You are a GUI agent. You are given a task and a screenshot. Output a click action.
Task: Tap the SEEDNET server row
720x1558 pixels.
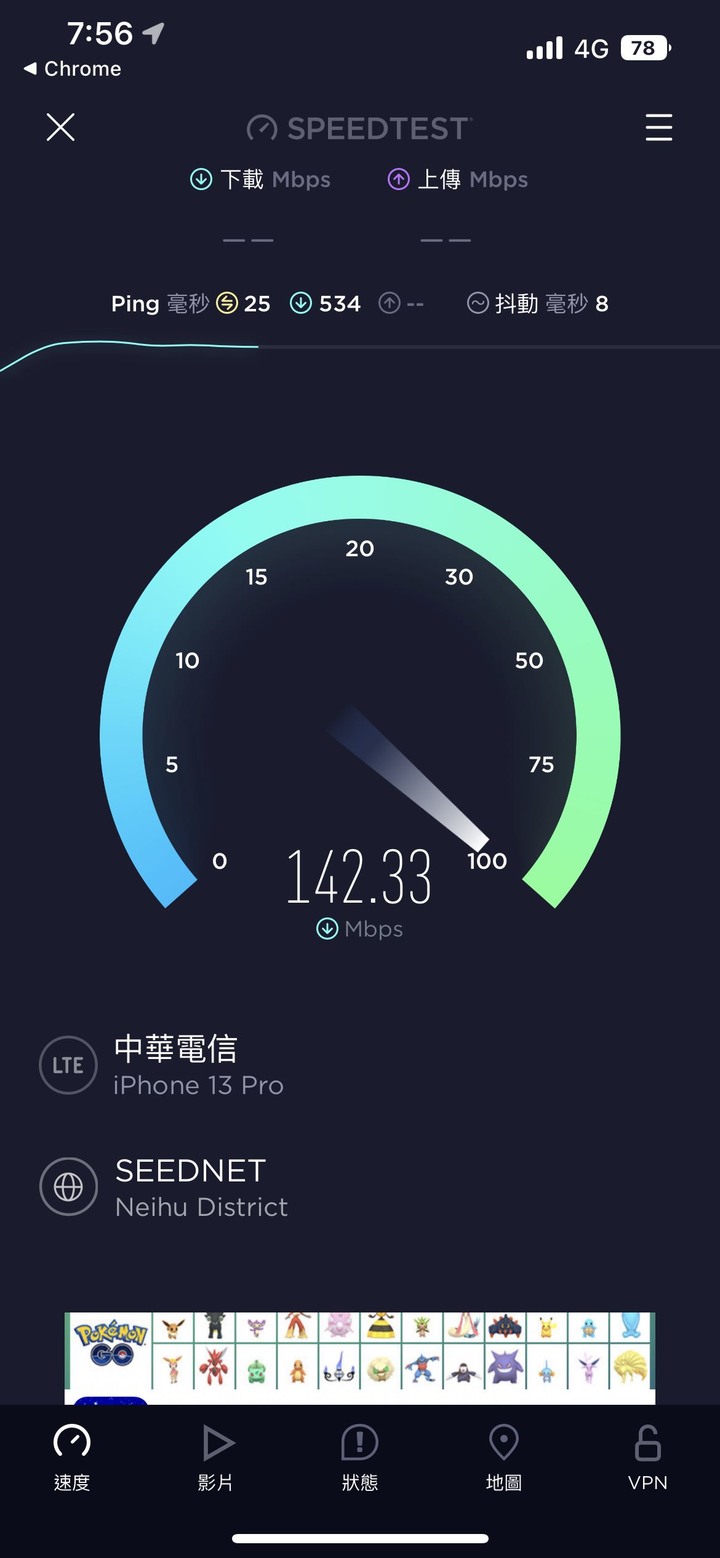click(200, 1187)
